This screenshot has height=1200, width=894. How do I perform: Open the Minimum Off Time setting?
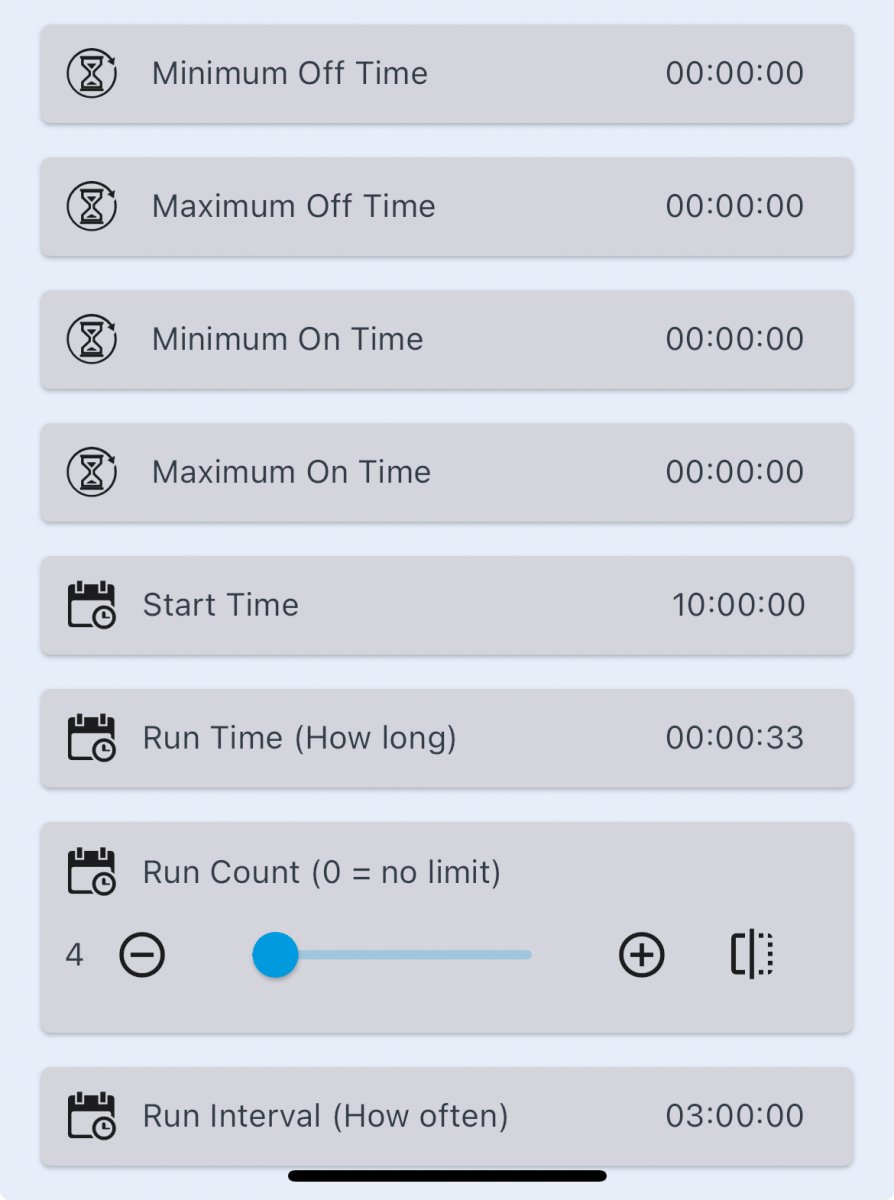(x=446, y=74)
